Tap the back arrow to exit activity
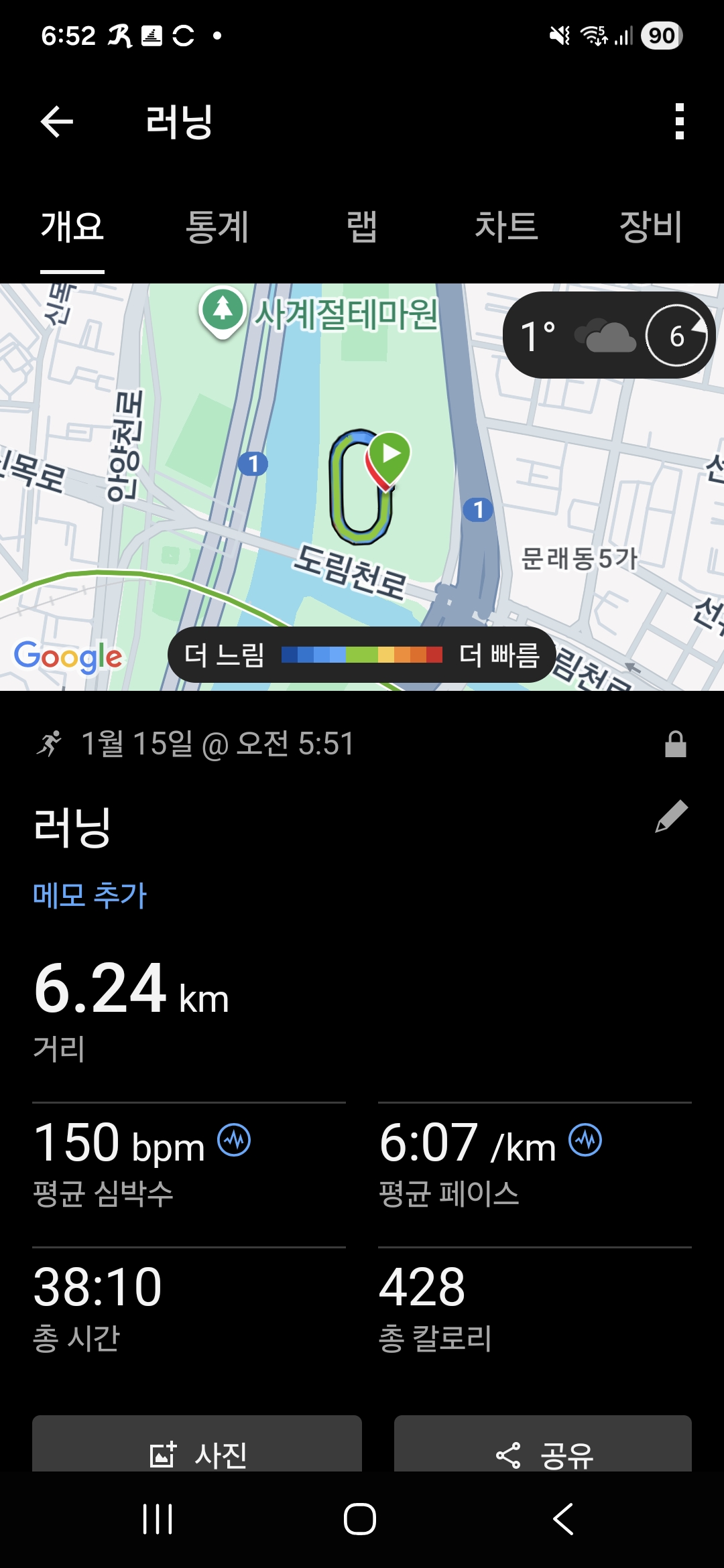Viewport: 724px width, 1568px height. click(x=57, y=122)
